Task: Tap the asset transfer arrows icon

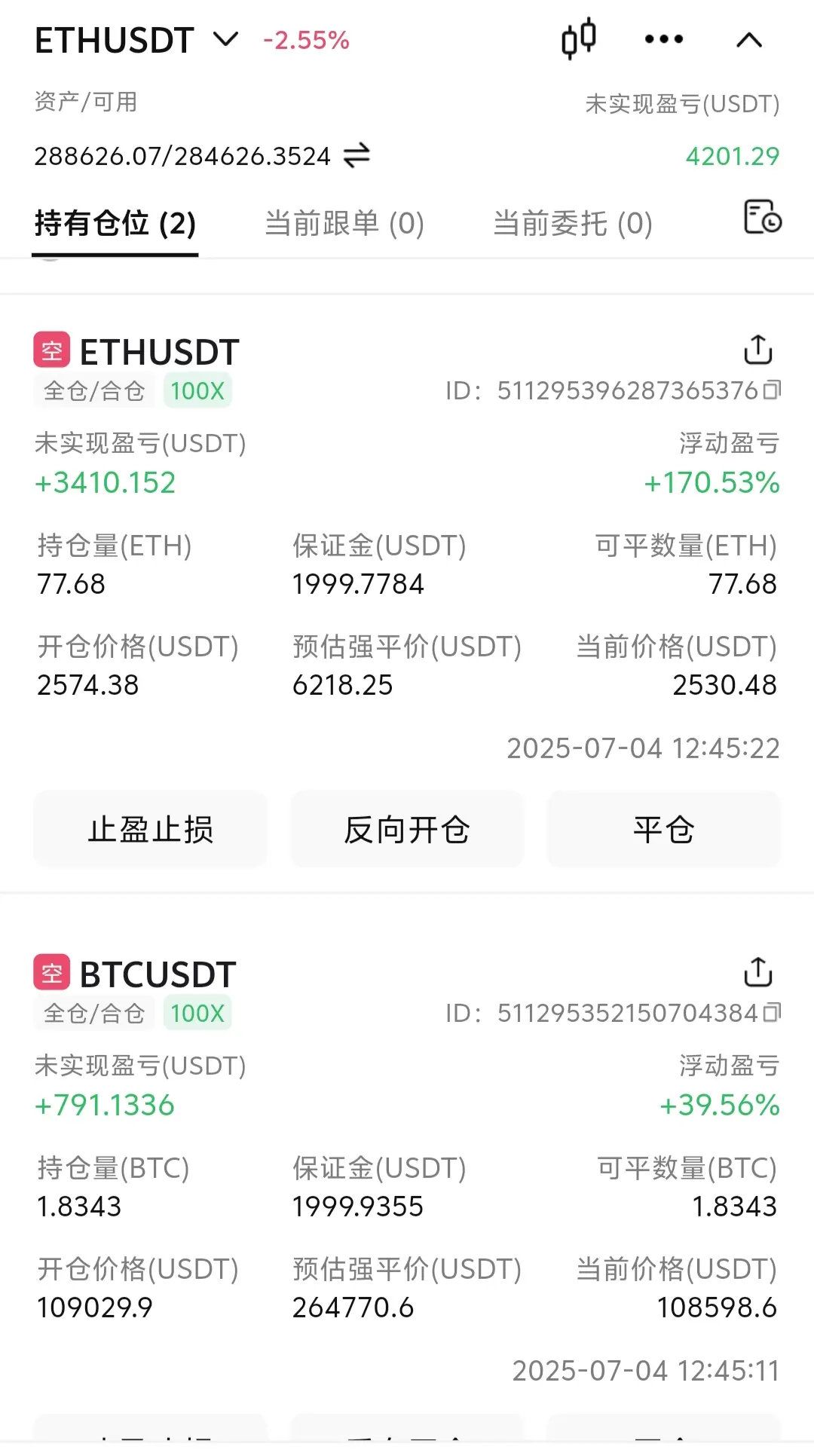Action: pyautogui.click(x=357, y=156)
